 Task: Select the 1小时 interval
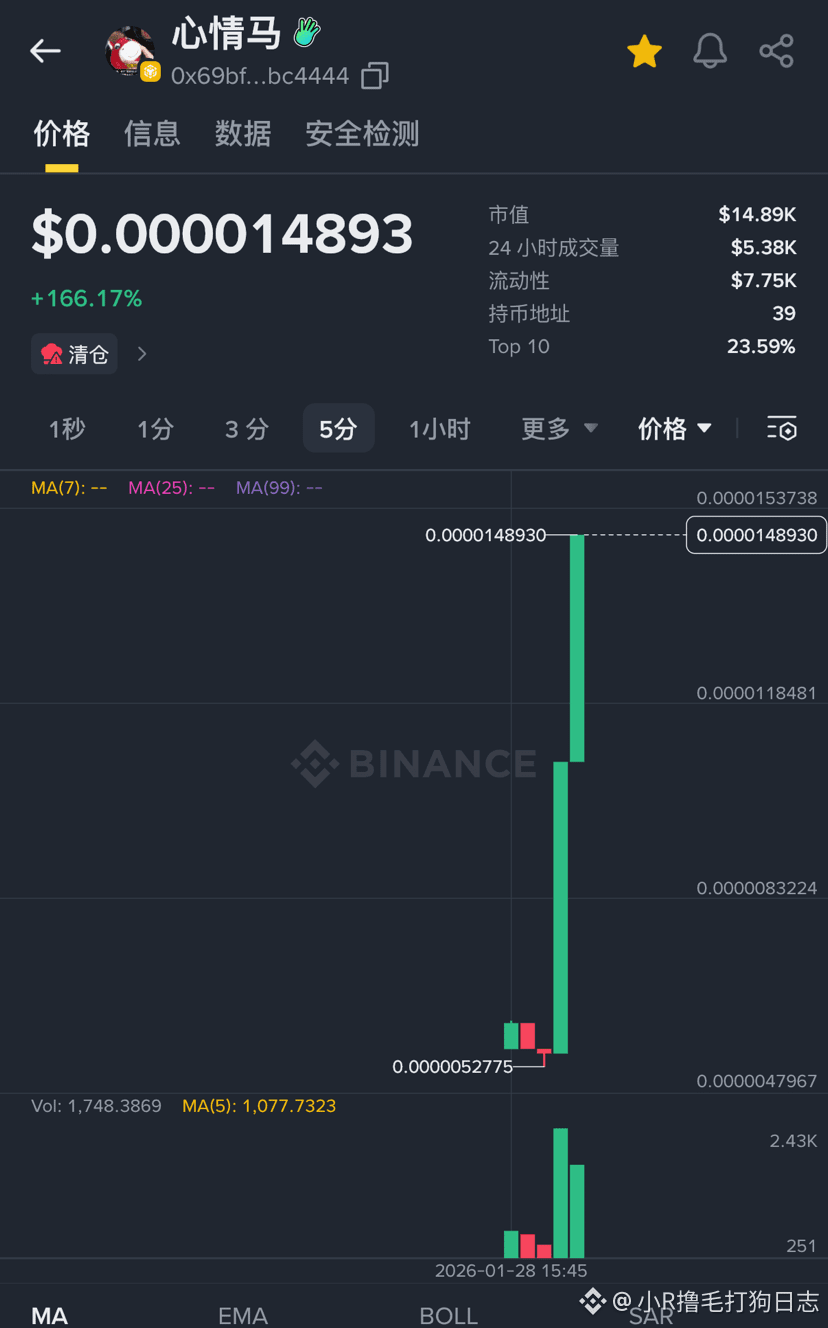click(x=439, y=429)
